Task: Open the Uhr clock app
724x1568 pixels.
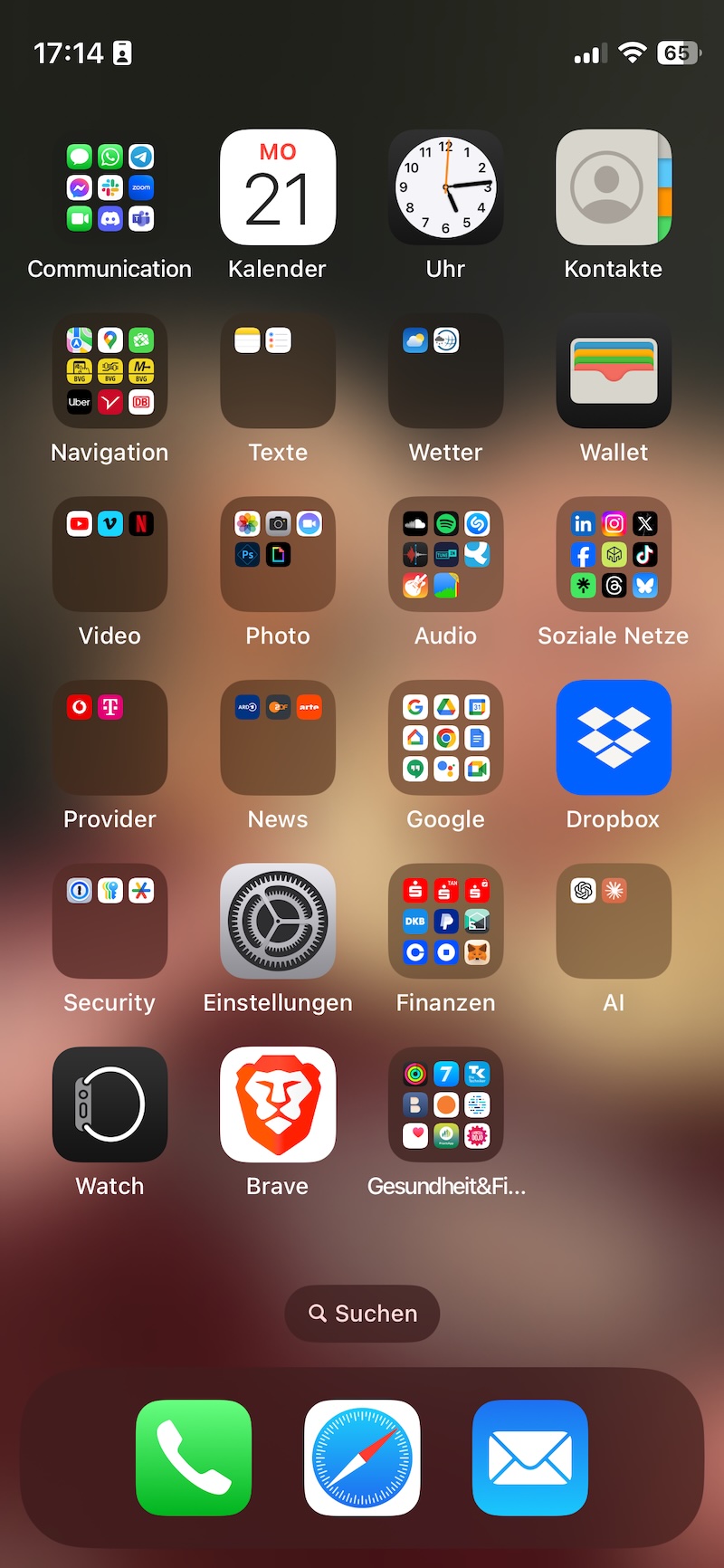Action: click(445, 187)
